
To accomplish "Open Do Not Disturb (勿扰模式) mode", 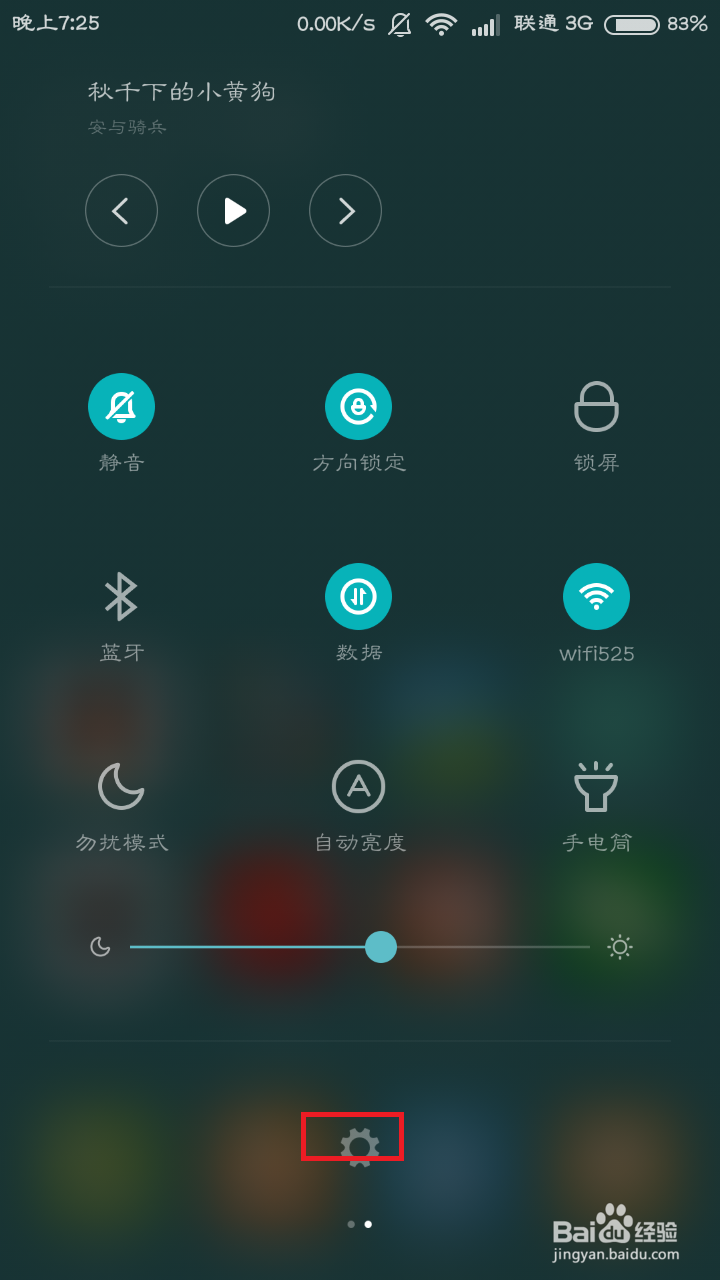I will (121, 786).
